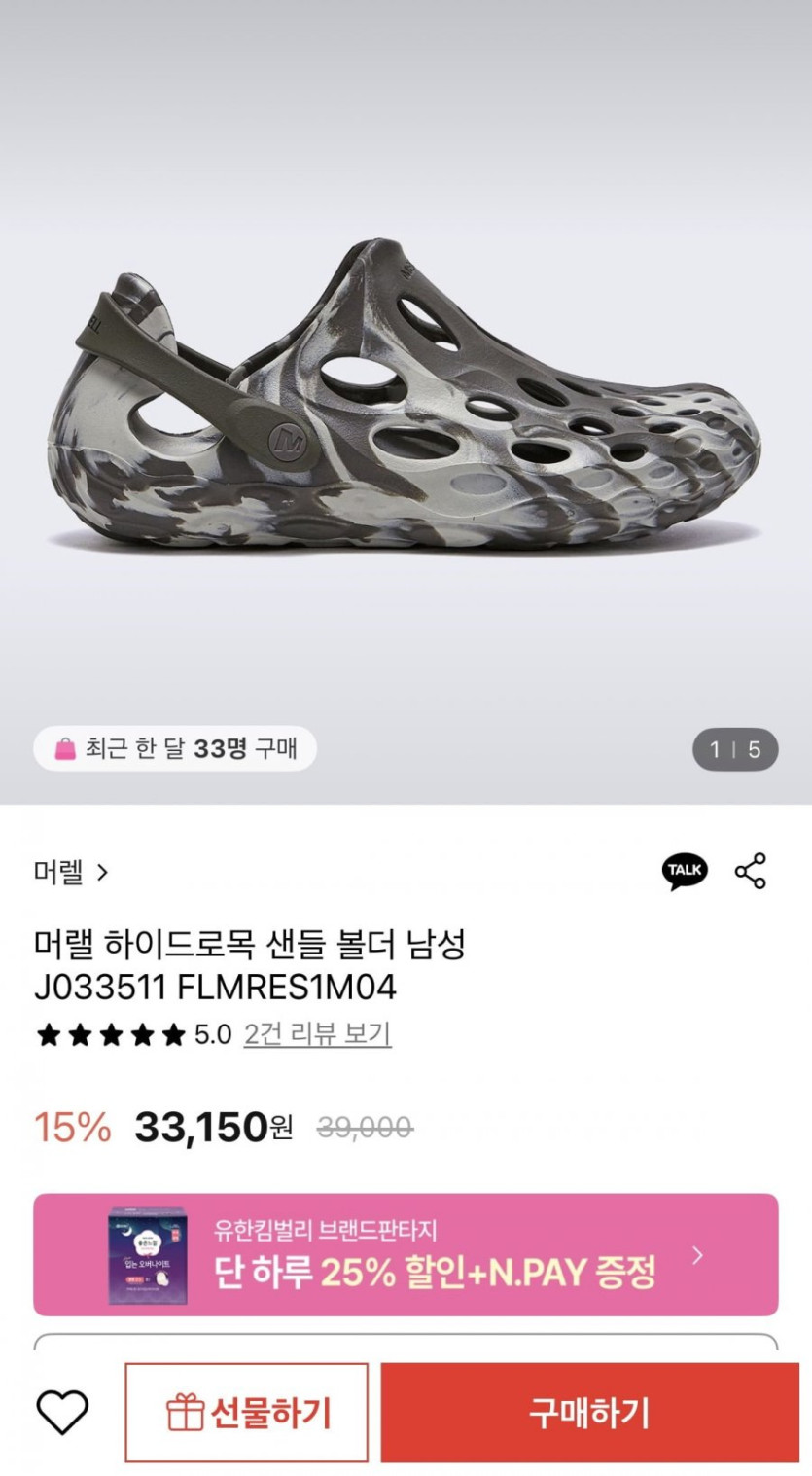The image size is (812, 1476).
Task: Tap 구매하기 to purchase
Action: [589, 1413]
